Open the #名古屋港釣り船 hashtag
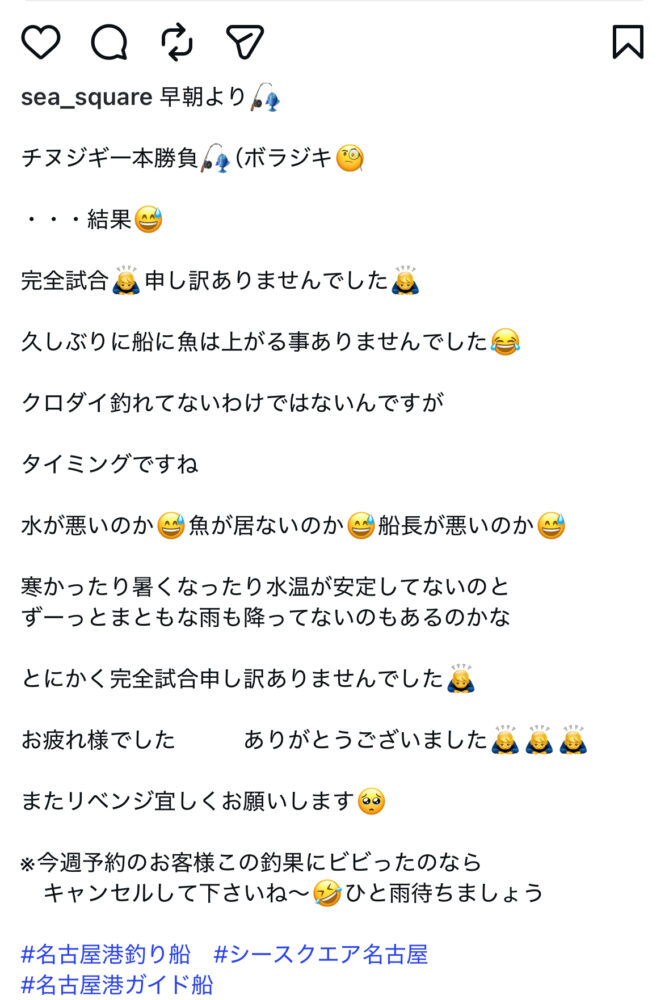Viewport: 669px width, 1000px height. pos(108,954)
